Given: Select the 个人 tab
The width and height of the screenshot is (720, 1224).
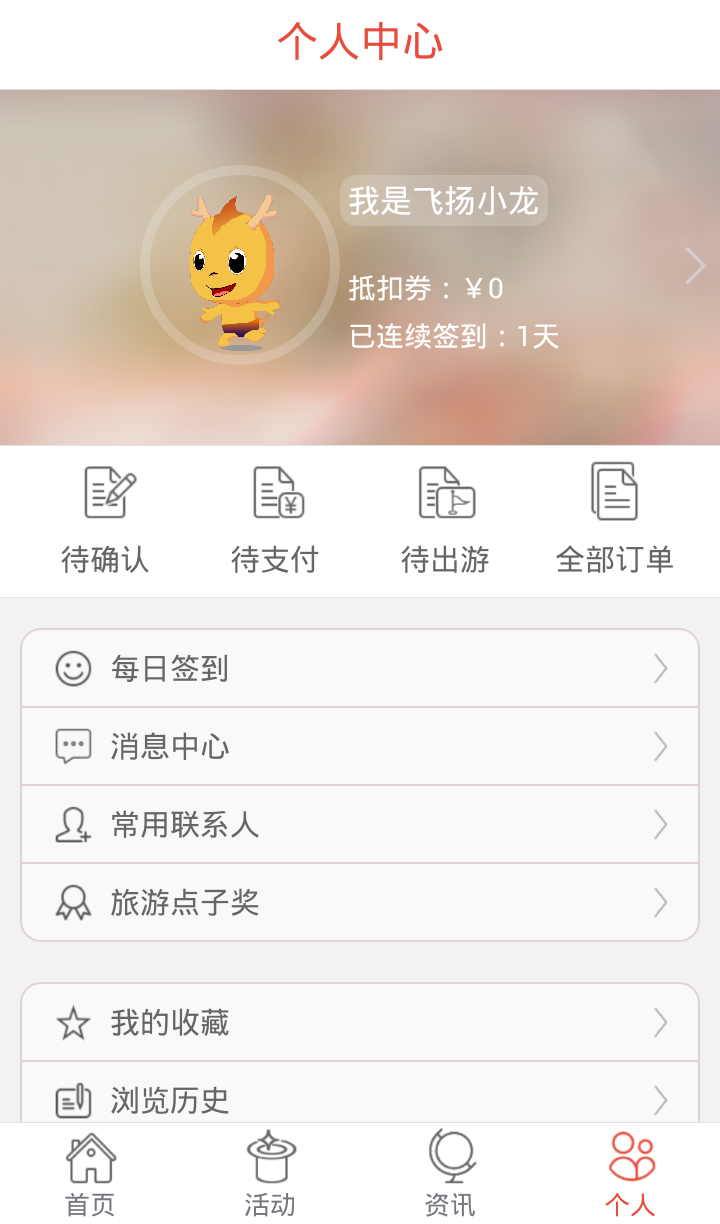Looking at the screenshot, I should (x=630, y=1174).
